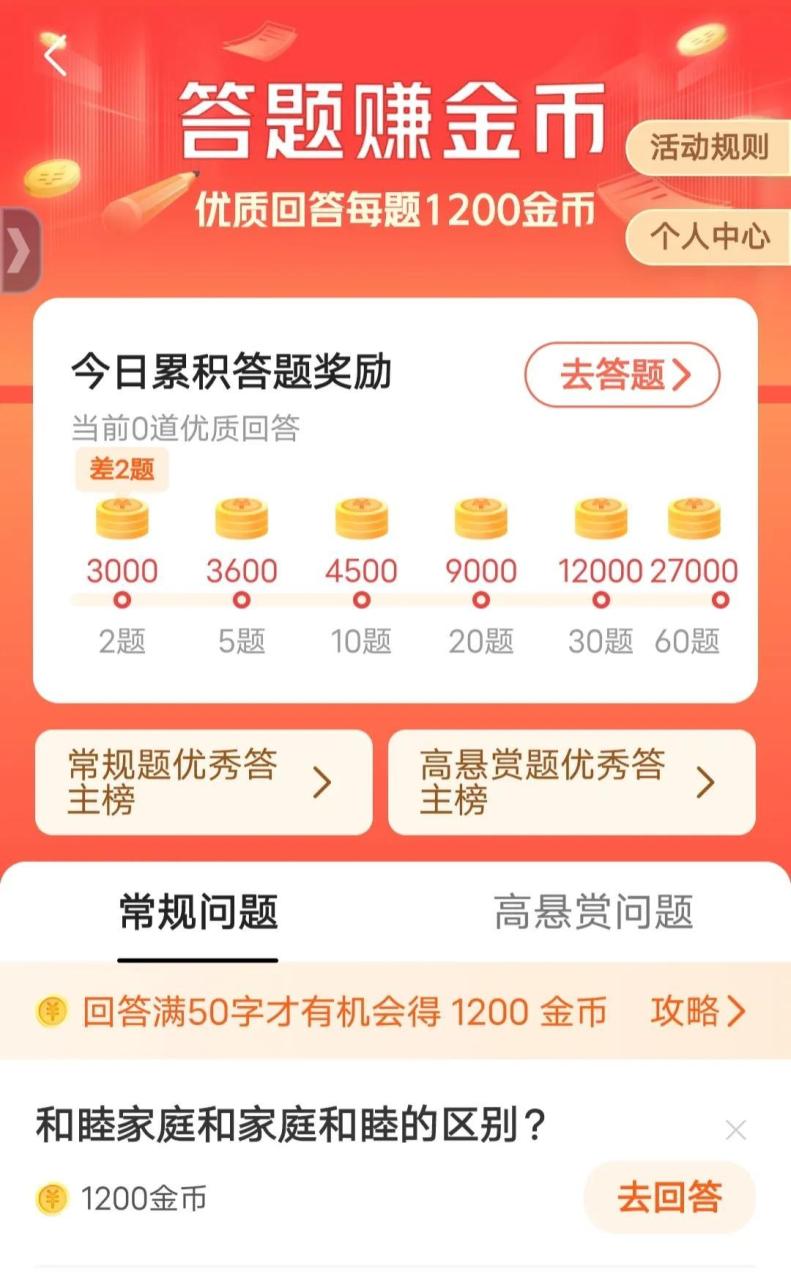Click the coin icon above 12000 reward
Screen dimensions: 791x1280
599,518
